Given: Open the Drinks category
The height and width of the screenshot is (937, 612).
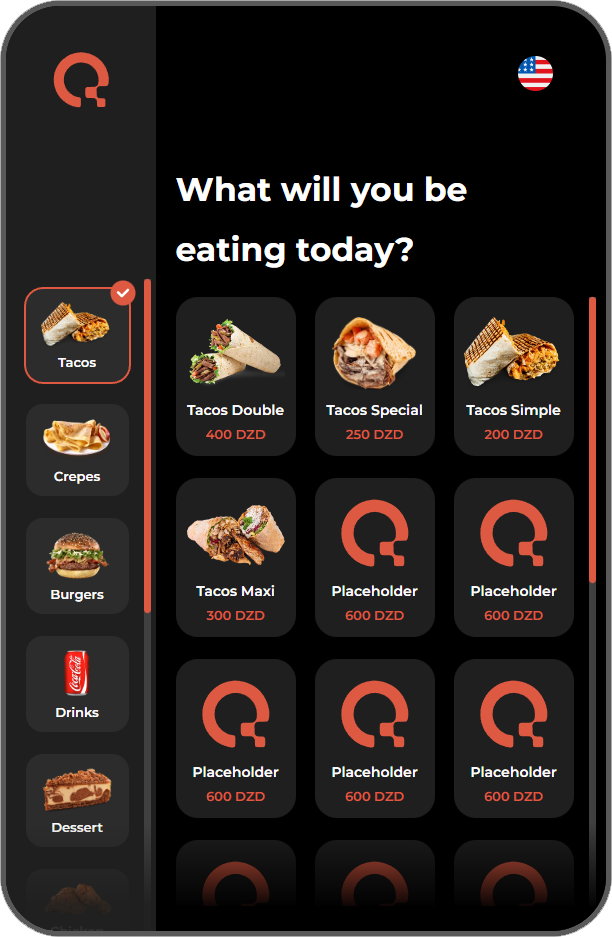Looking at the screenshot, I should pyautogui.click(x=77, y=683).
